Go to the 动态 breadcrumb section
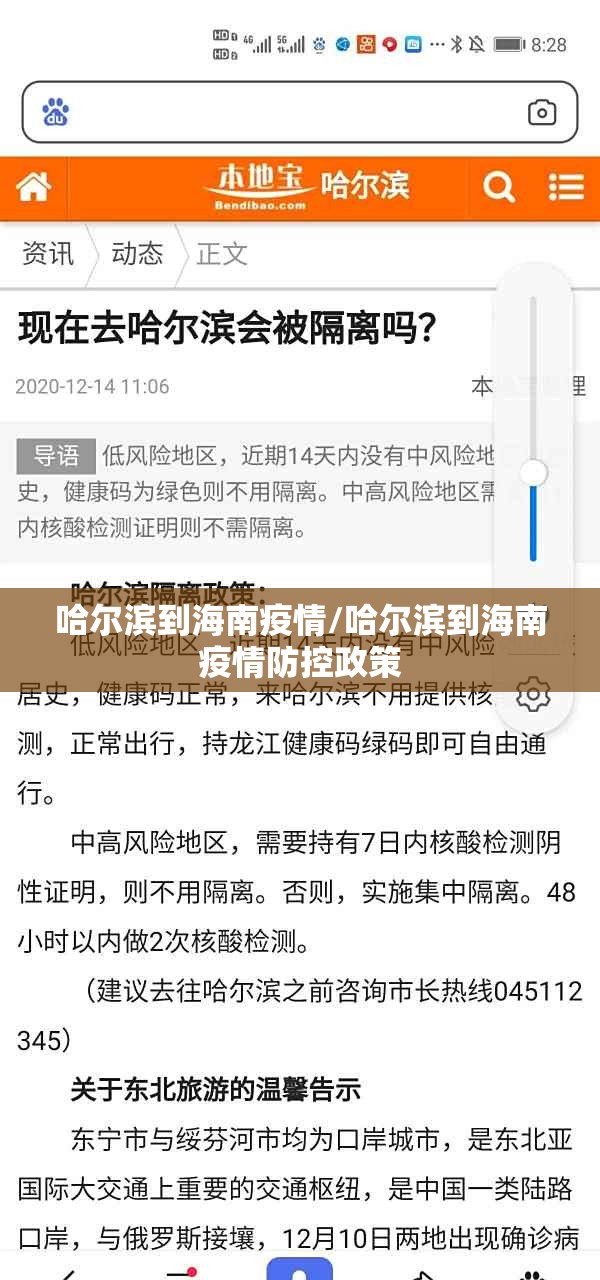 pos(137,254)
